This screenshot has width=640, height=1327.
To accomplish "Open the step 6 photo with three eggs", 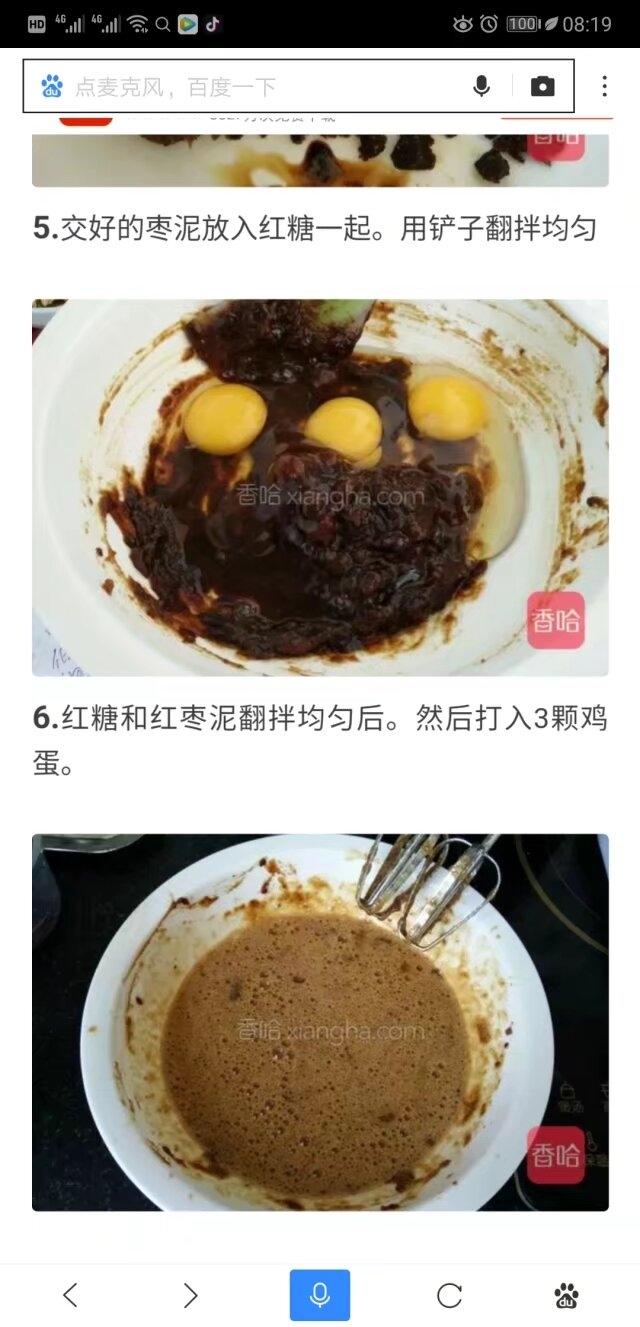I will (x=320, y=488).
